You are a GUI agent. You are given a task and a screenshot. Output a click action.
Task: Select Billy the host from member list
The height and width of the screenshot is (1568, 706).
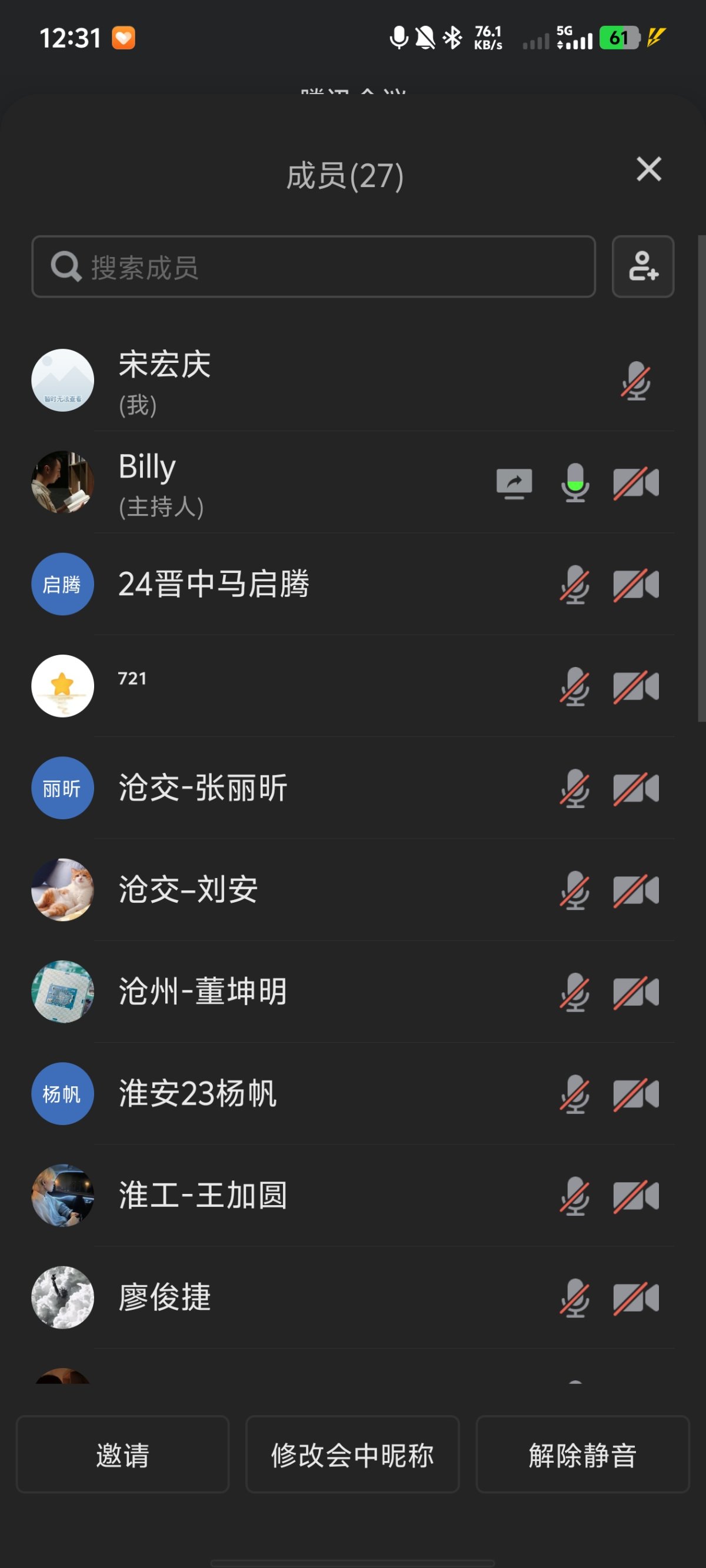click(x=244, y=482)
